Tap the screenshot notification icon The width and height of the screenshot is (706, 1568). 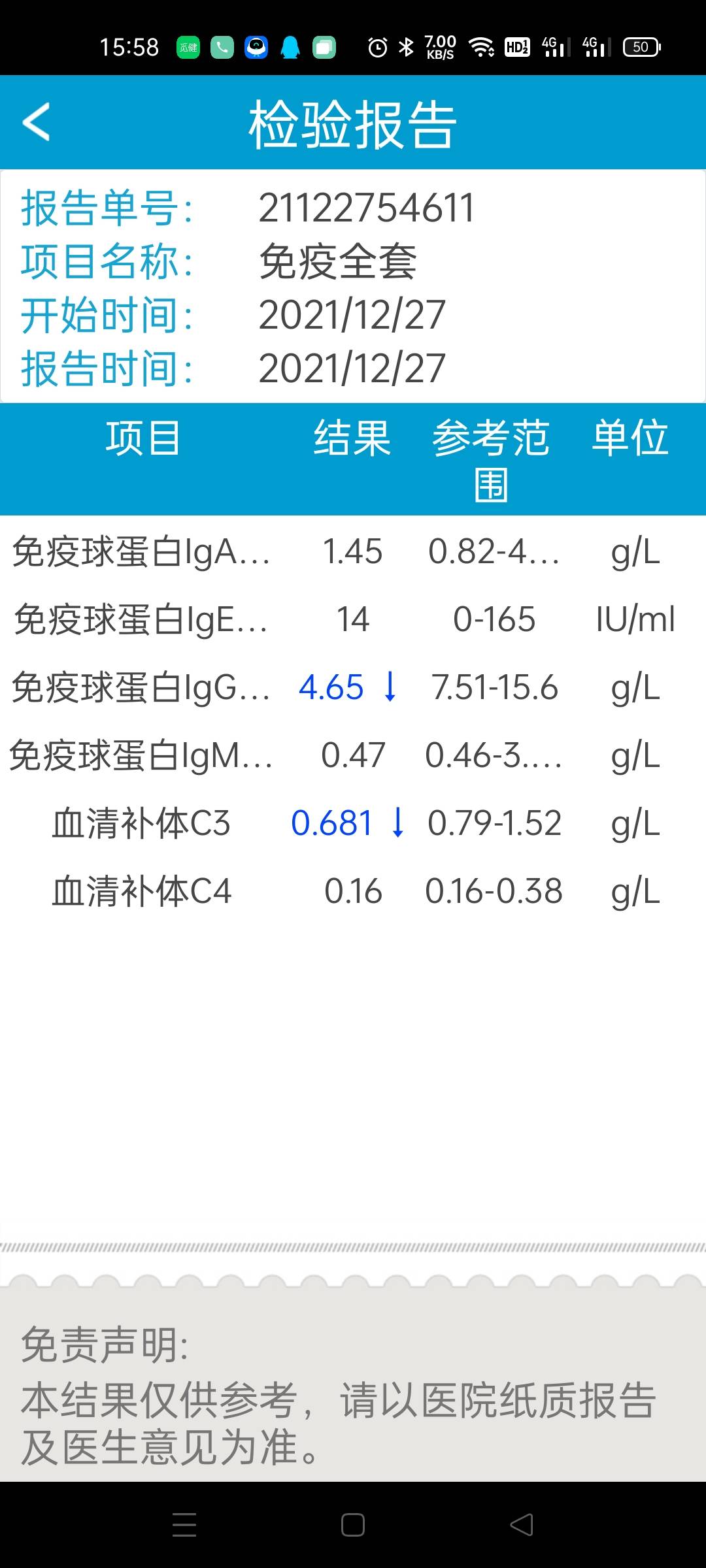pyautogui.click(x=324, y=46)
